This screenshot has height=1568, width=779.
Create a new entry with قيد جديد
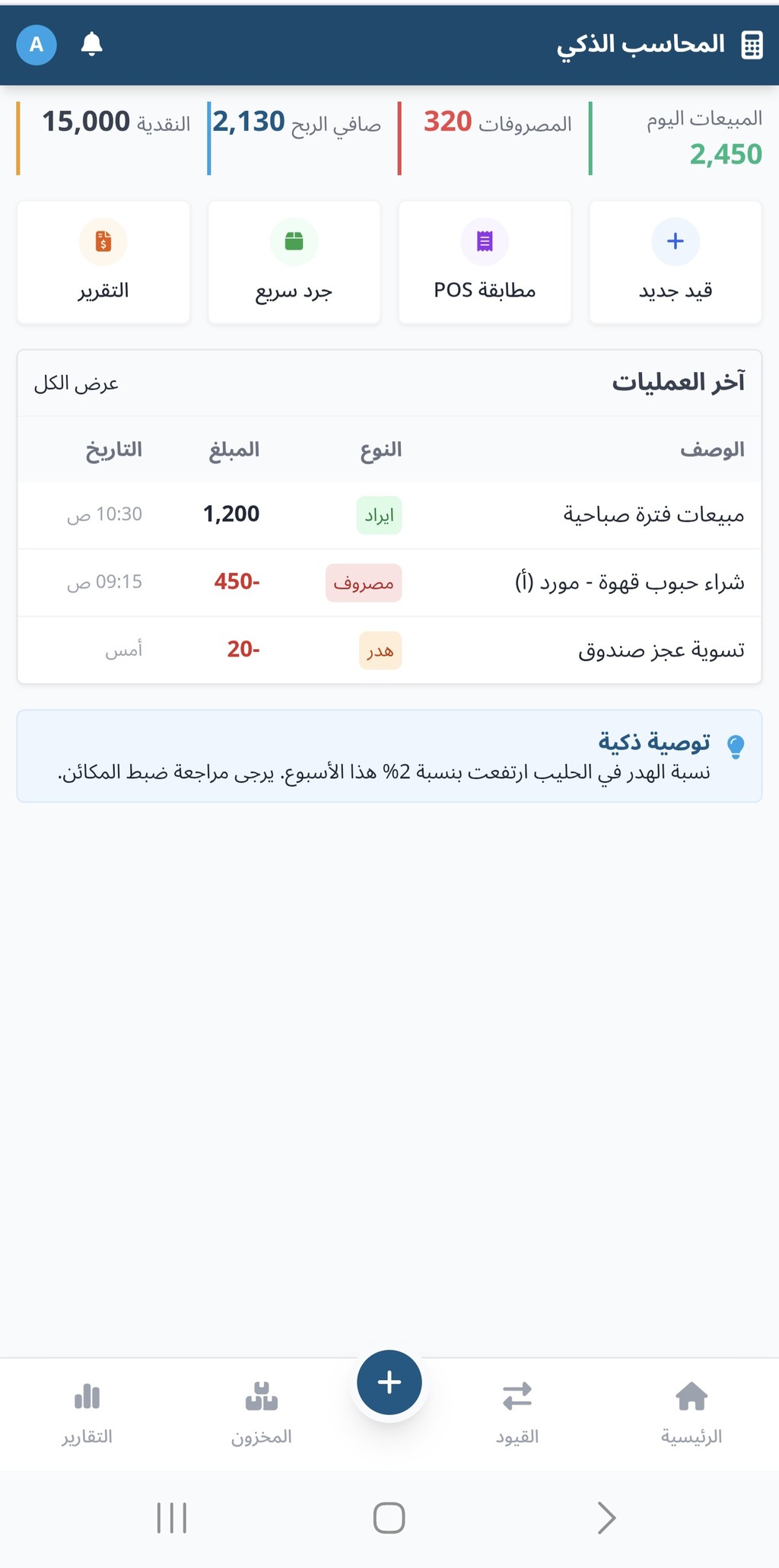tap(675, 262)
